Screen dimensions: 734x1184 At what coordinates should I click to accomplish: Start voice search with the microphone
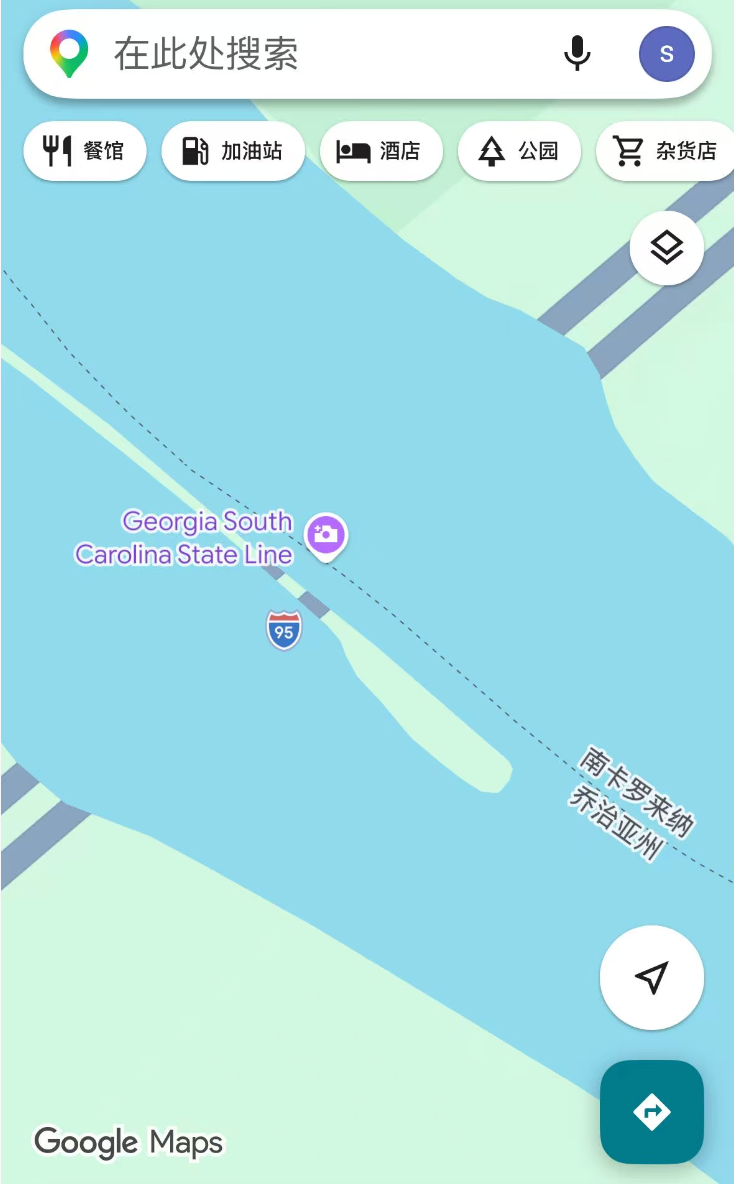(x=577, y=54)
